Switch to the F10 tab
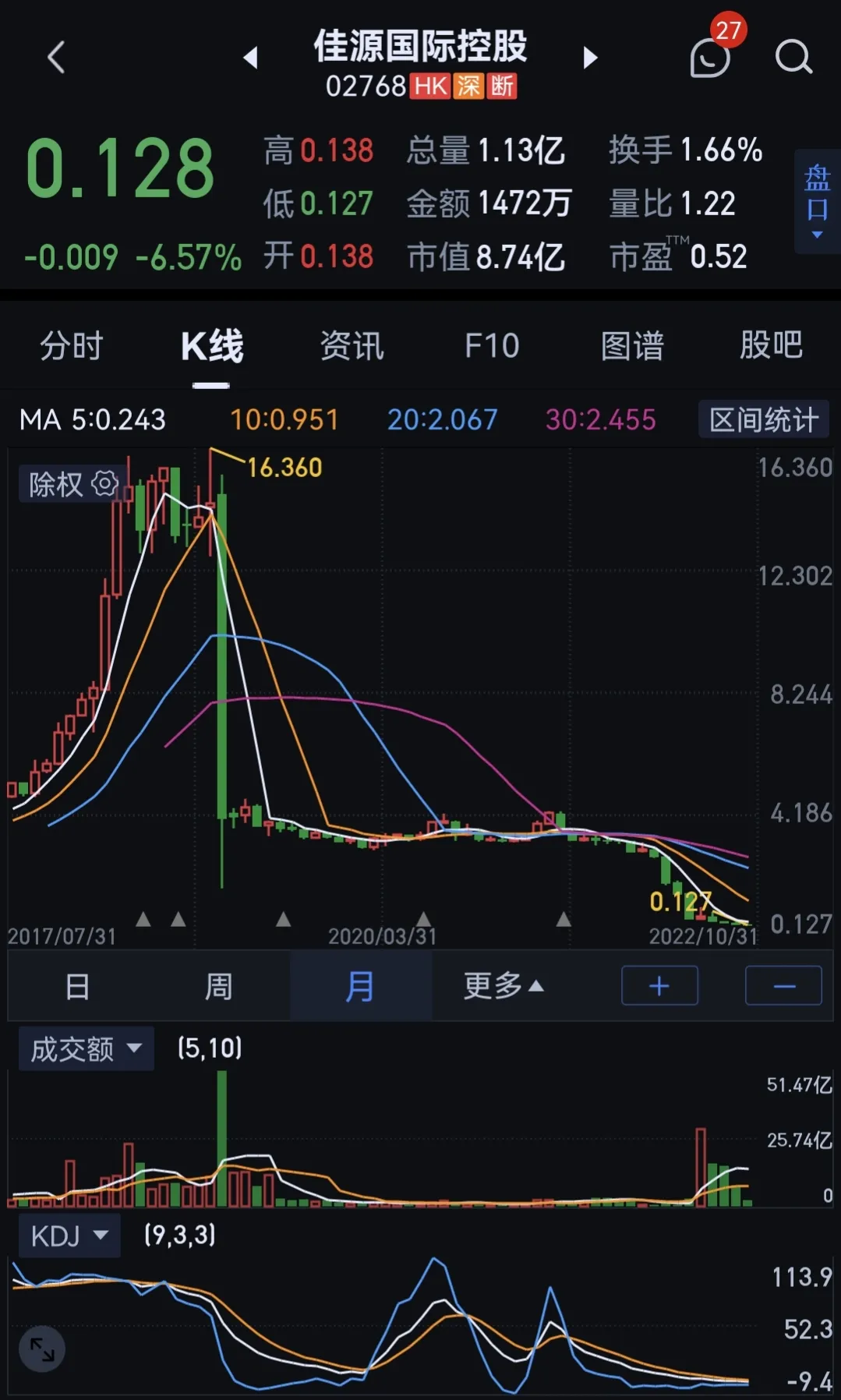The height and width of the screenshot is (1400, 841). [492, 345]
